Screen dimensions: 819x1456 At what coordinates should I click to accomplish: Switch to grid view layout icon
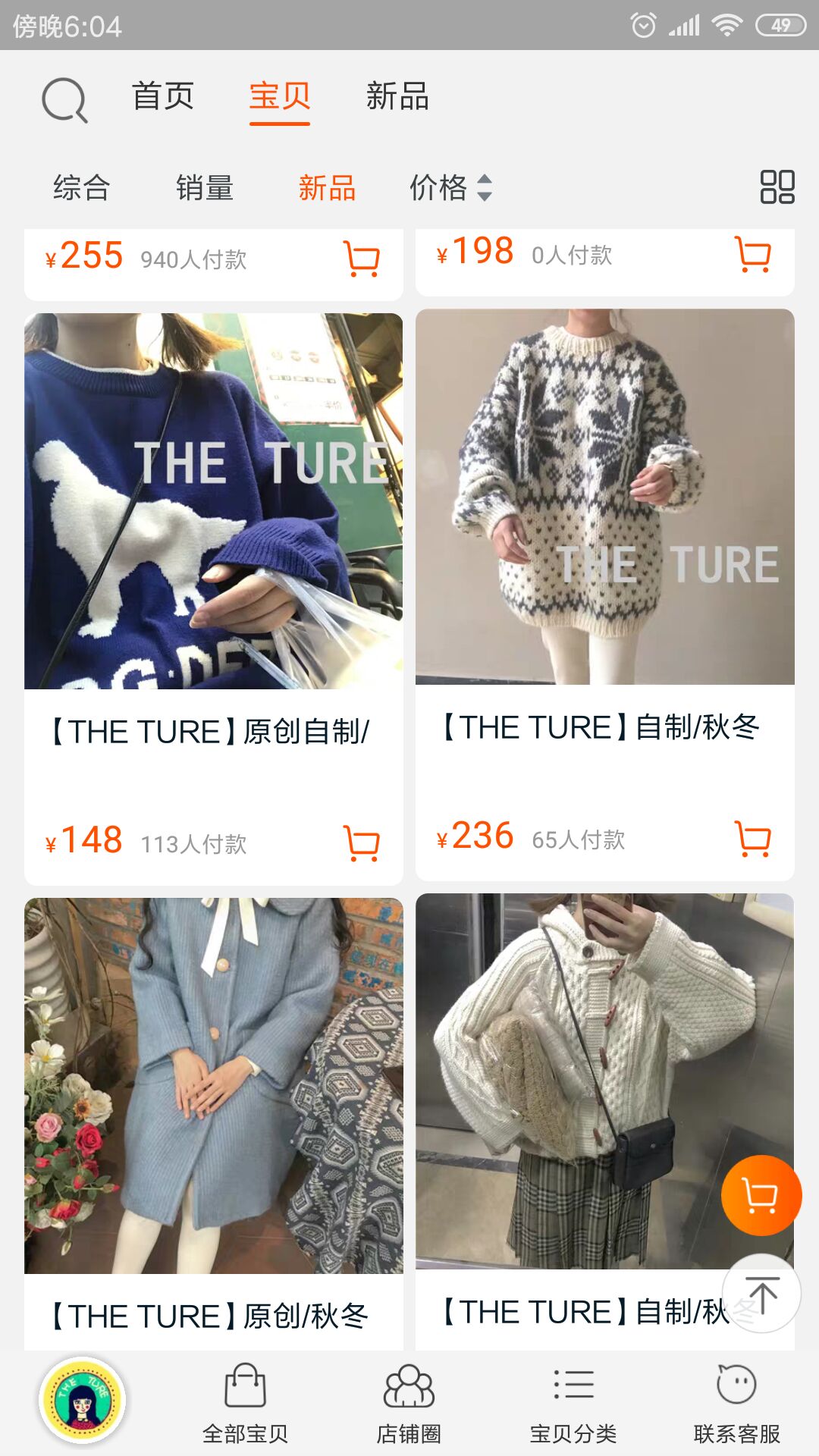tap(775, 188)
